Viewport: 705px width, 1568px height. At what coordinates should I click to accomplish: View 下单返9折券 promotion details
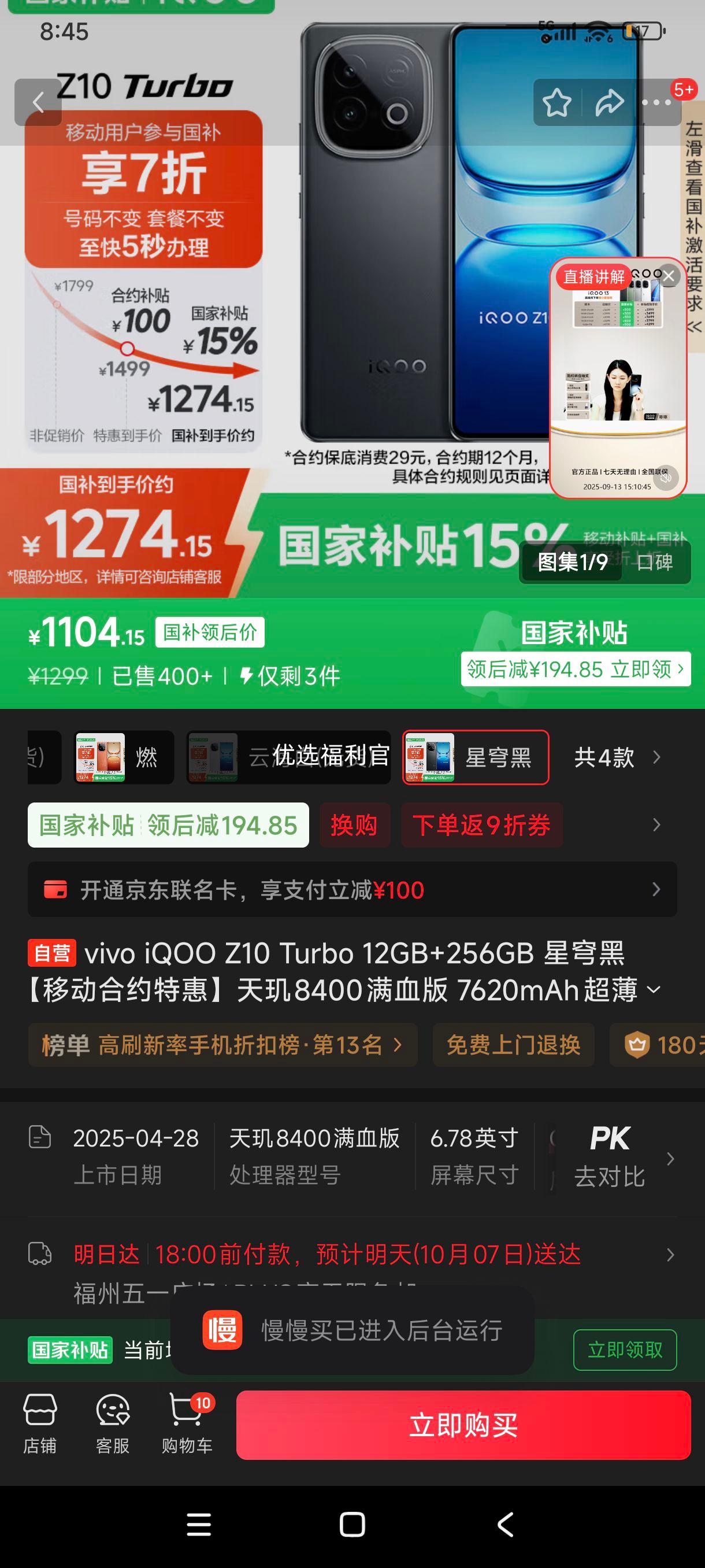point(481,826)
